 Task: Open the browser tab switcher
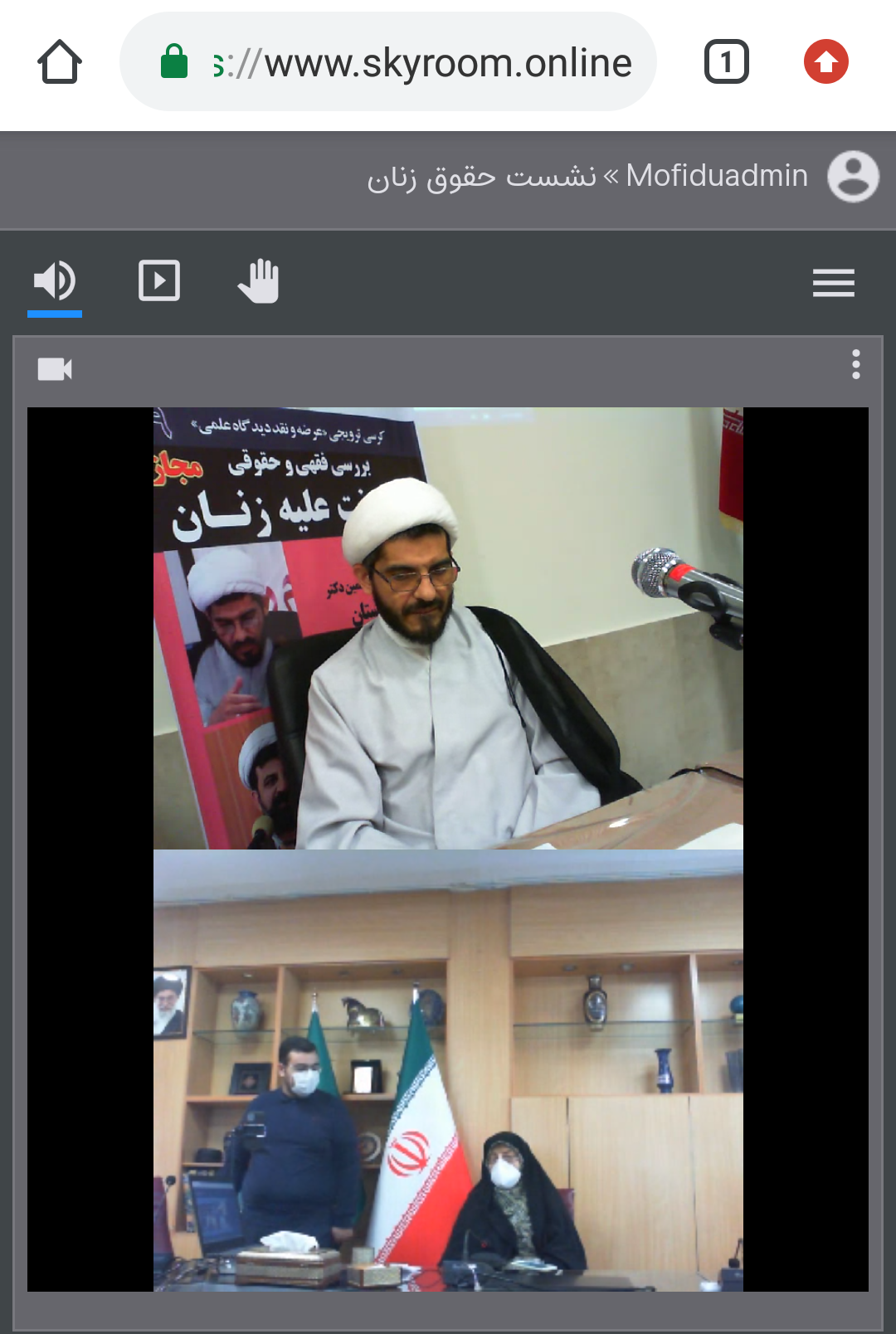[x=726, y=62]
